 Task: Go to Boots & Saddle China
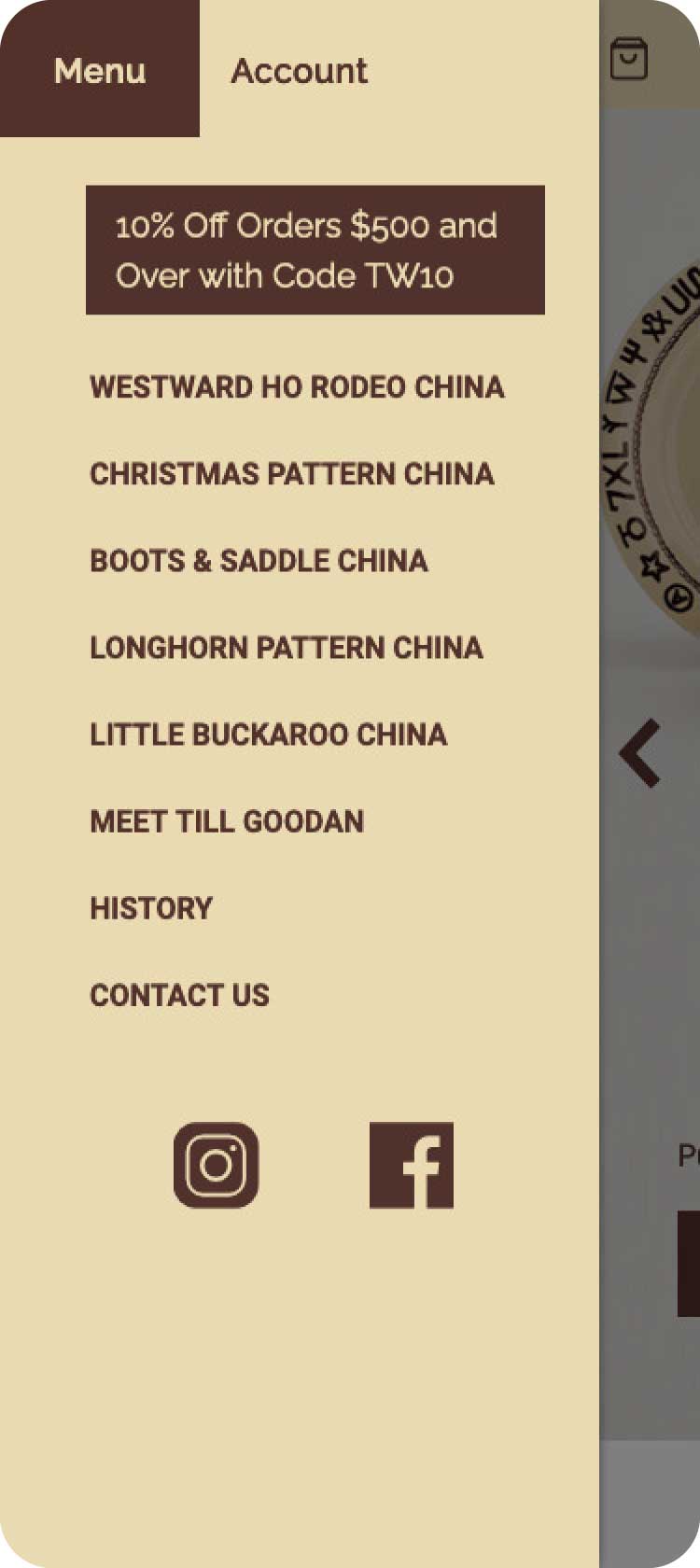click(259, 560)
